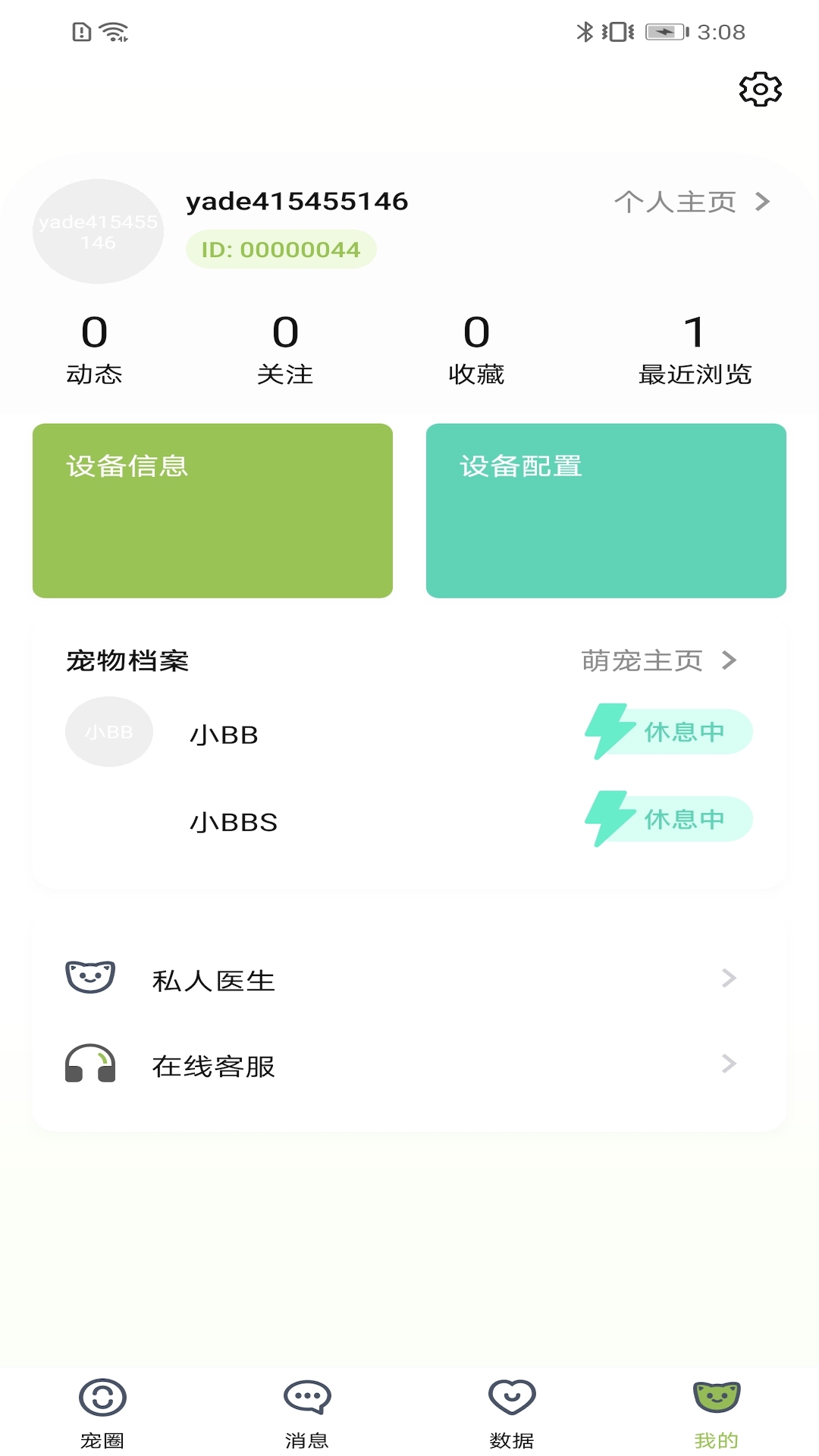819x1456 pixels.
Task: Tap the 私人医生 cat doctor icon
Action: 90,978
